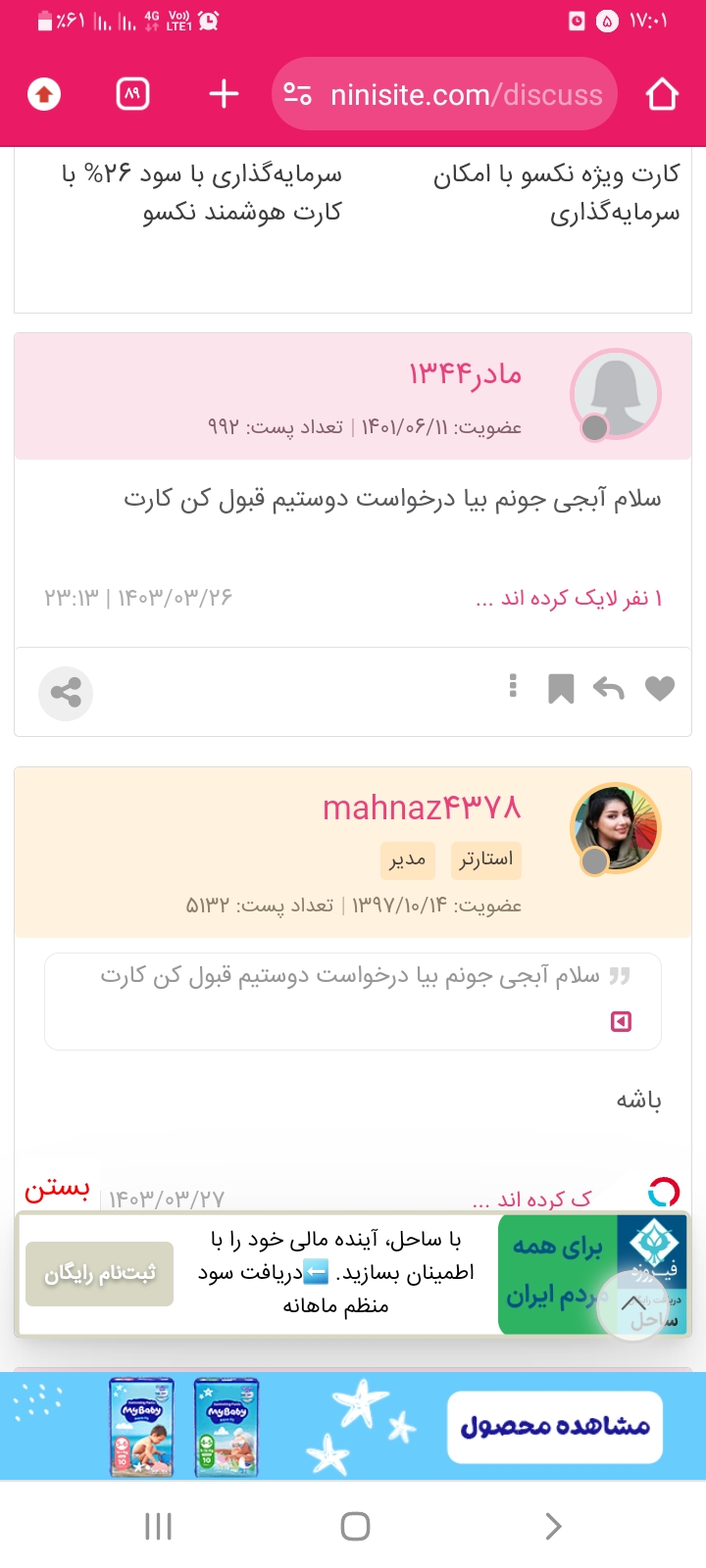Tap the ninisite.com address bar
Viewport: 706px width, 1568px height.
(444, 94)
